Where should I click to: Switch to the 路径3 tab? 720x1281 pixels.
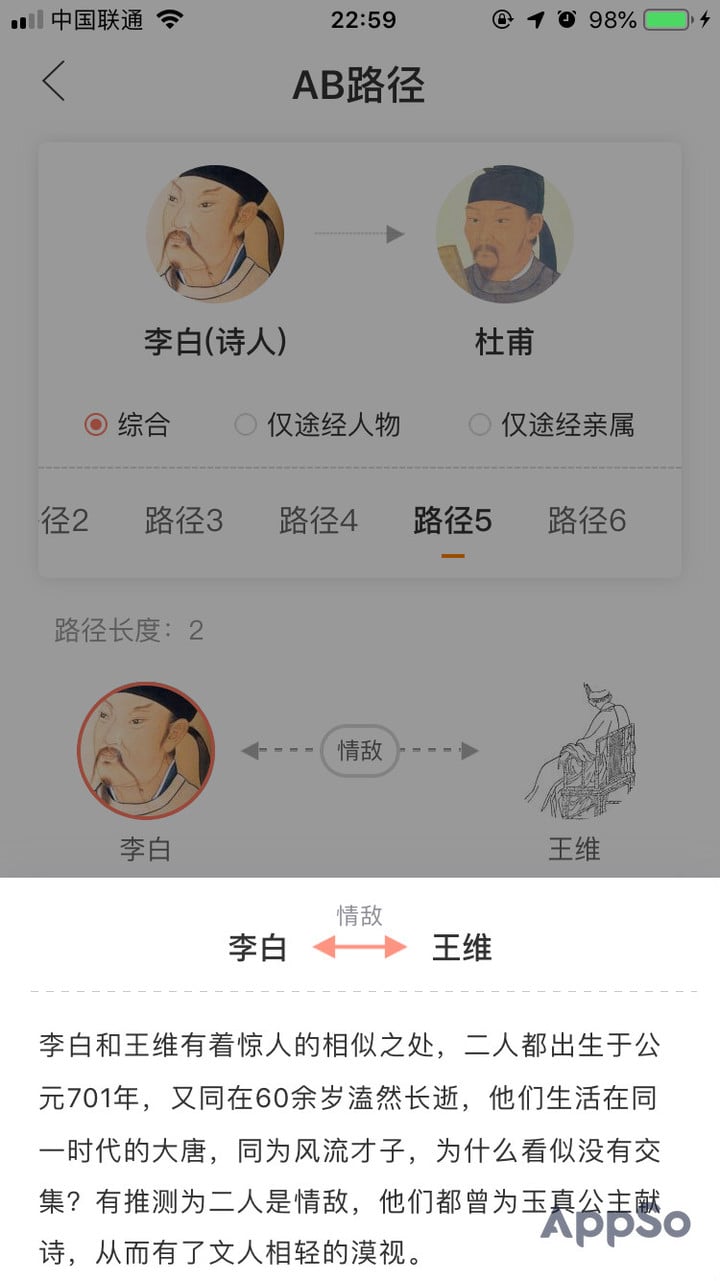[x=184, y=521]
